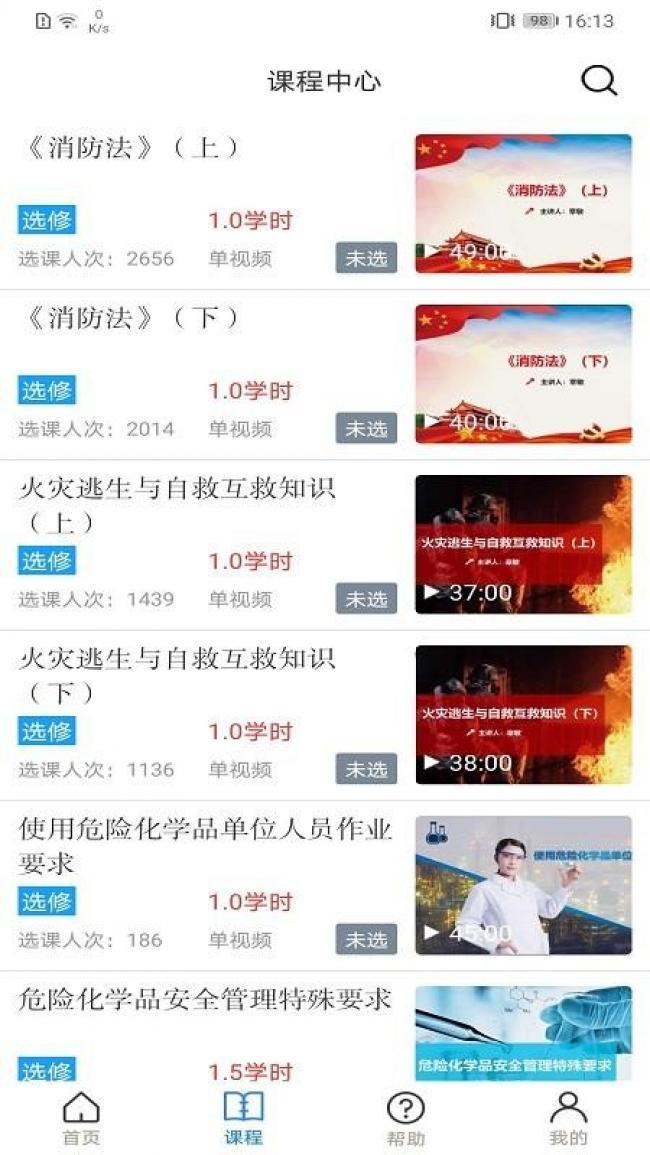Tap 未选 for 火灾逃生与自救互救知识（下）
The width and height of the screenshot is (650, 1155).
366,769
